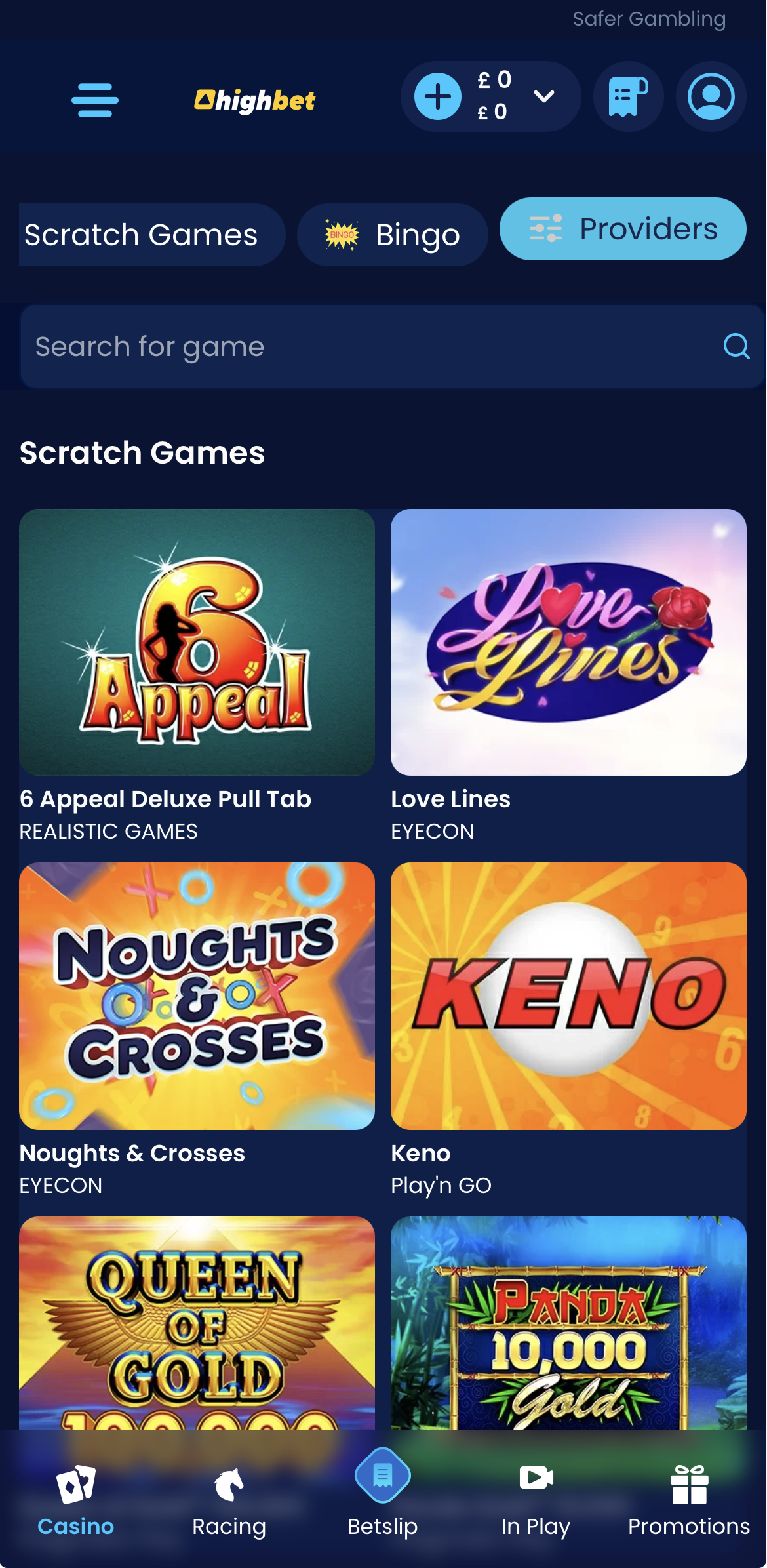Open the betslip receipt icon
Viewport: 767px width, 1568px height.
click(x=627, y=96)
